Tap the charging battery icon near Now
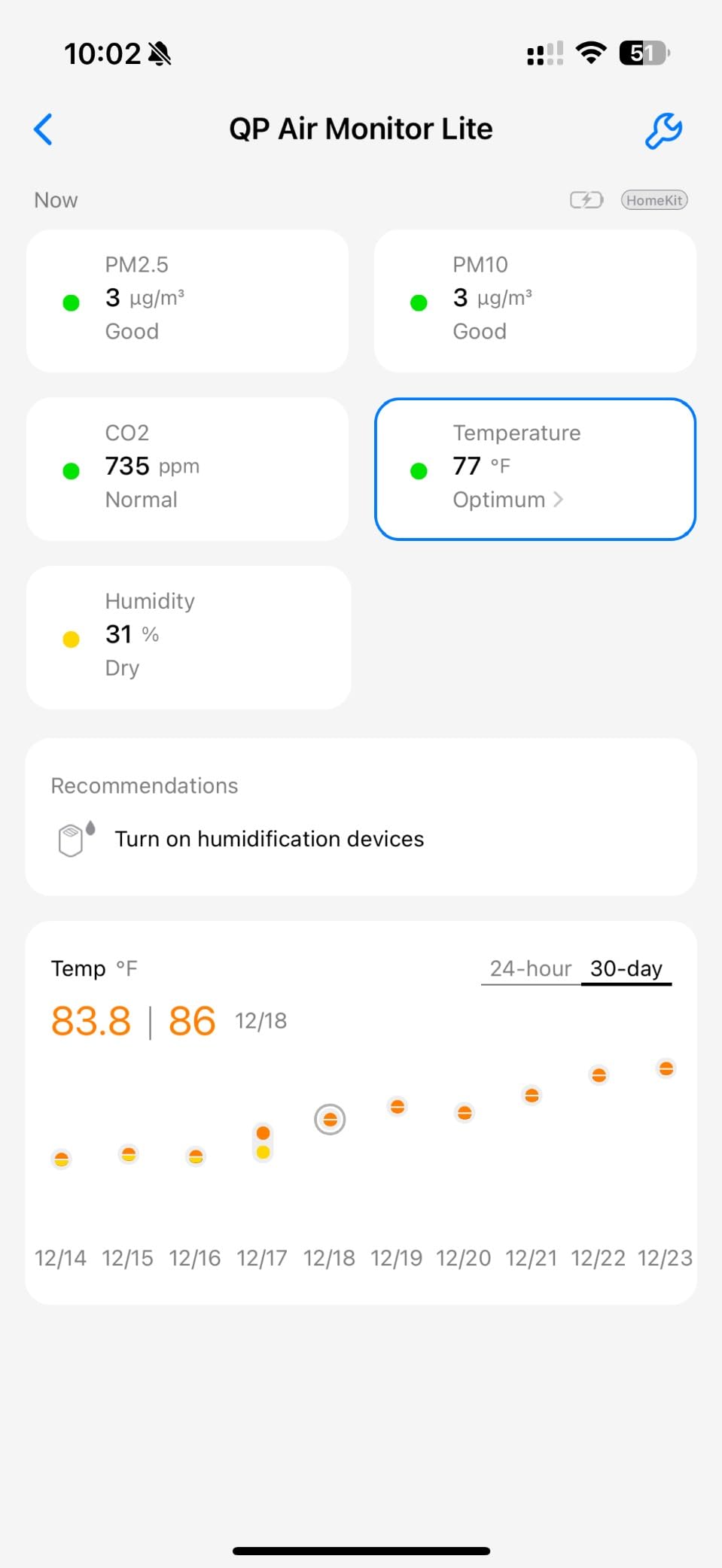Screen dimensions: 722x1568 (586, 199)
